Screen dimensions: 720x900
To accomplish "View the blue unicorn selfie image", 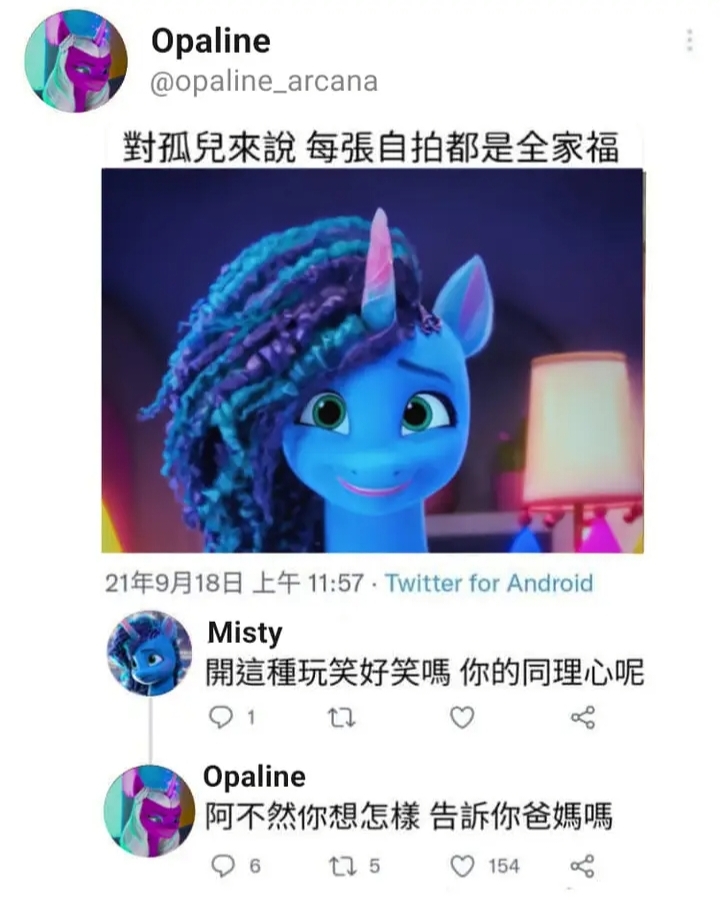I will pyautogui.click(x=372, y=360).
